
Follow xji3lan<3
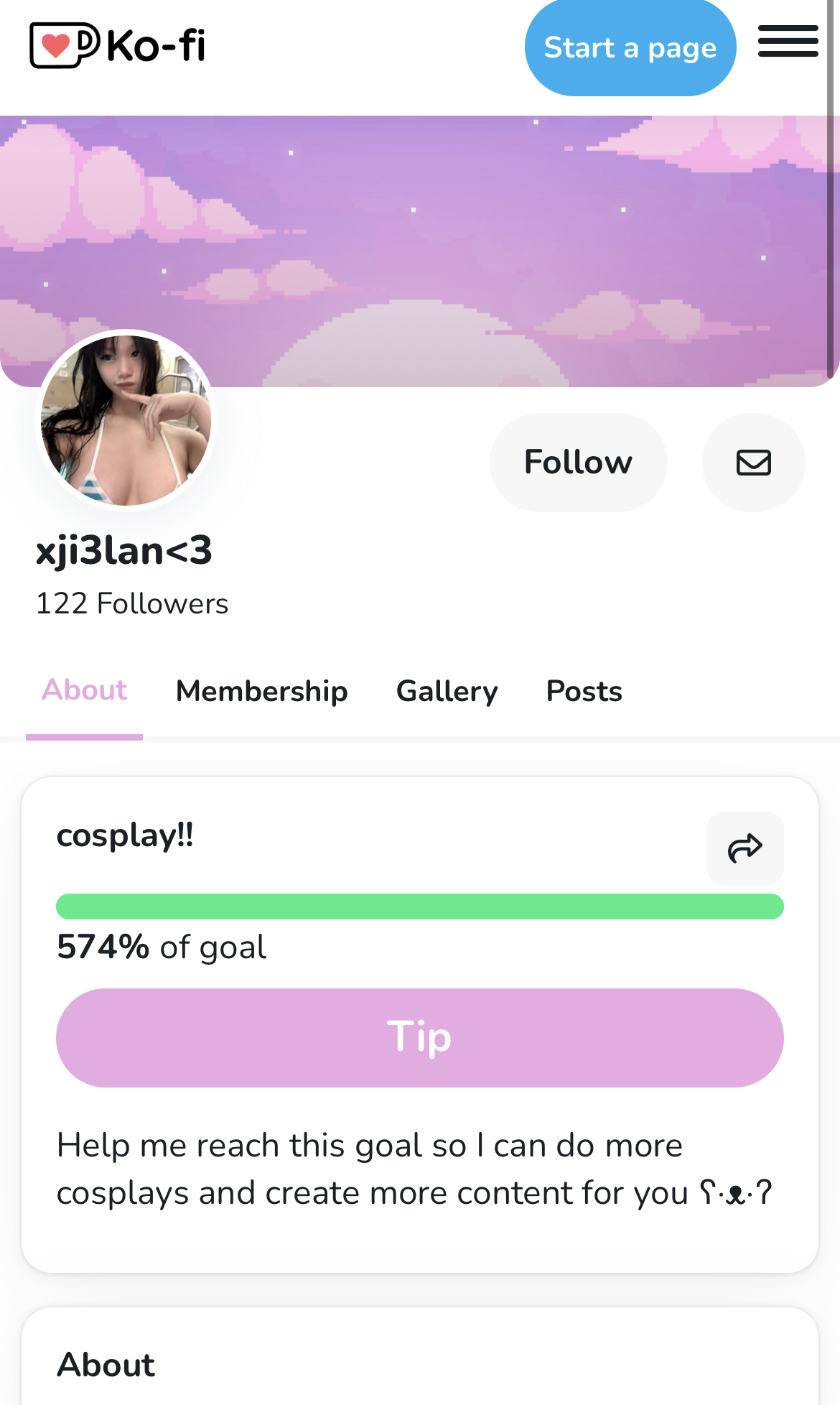pos(578,462)
